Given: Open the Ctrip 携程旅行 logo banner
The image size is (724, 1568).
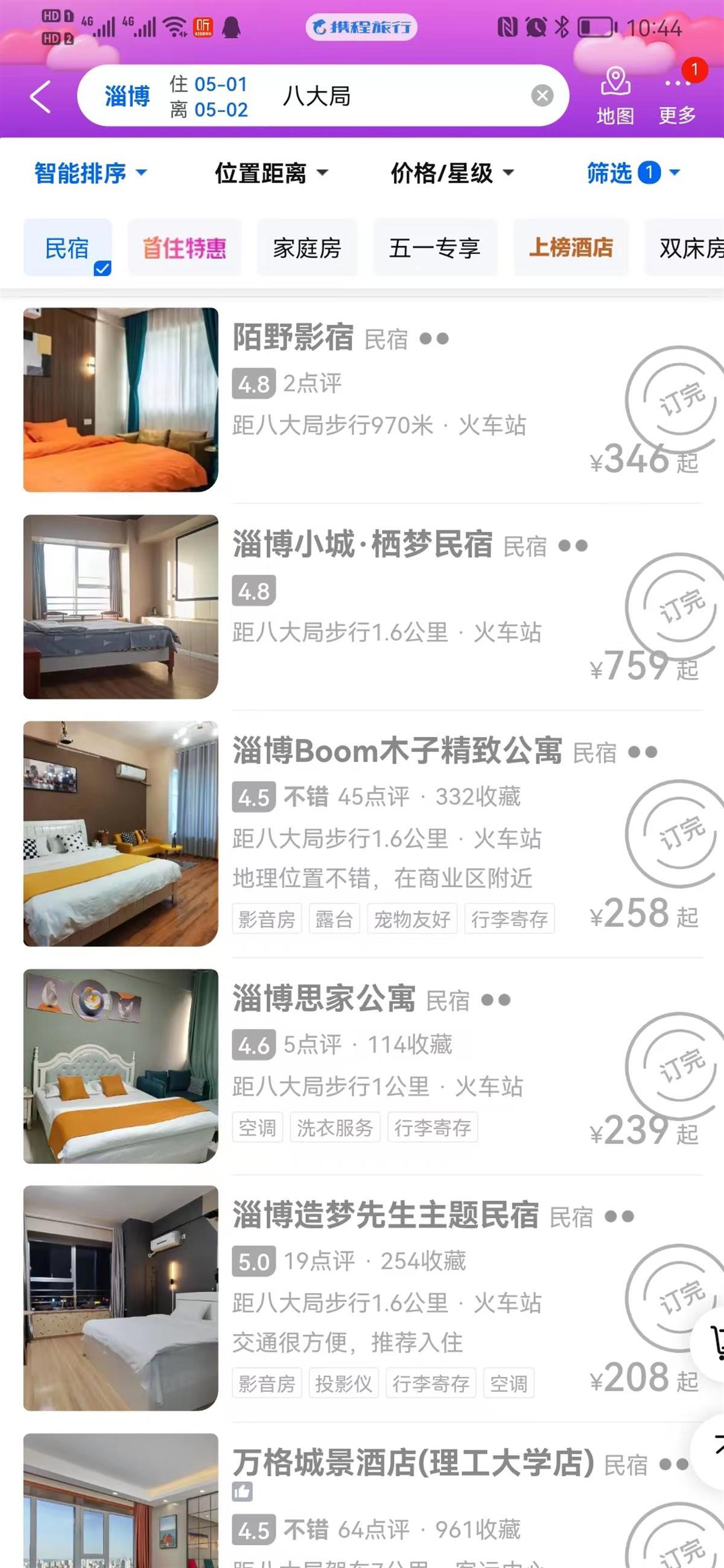Looking at the screenshot, I should click(x=360, y=27).
